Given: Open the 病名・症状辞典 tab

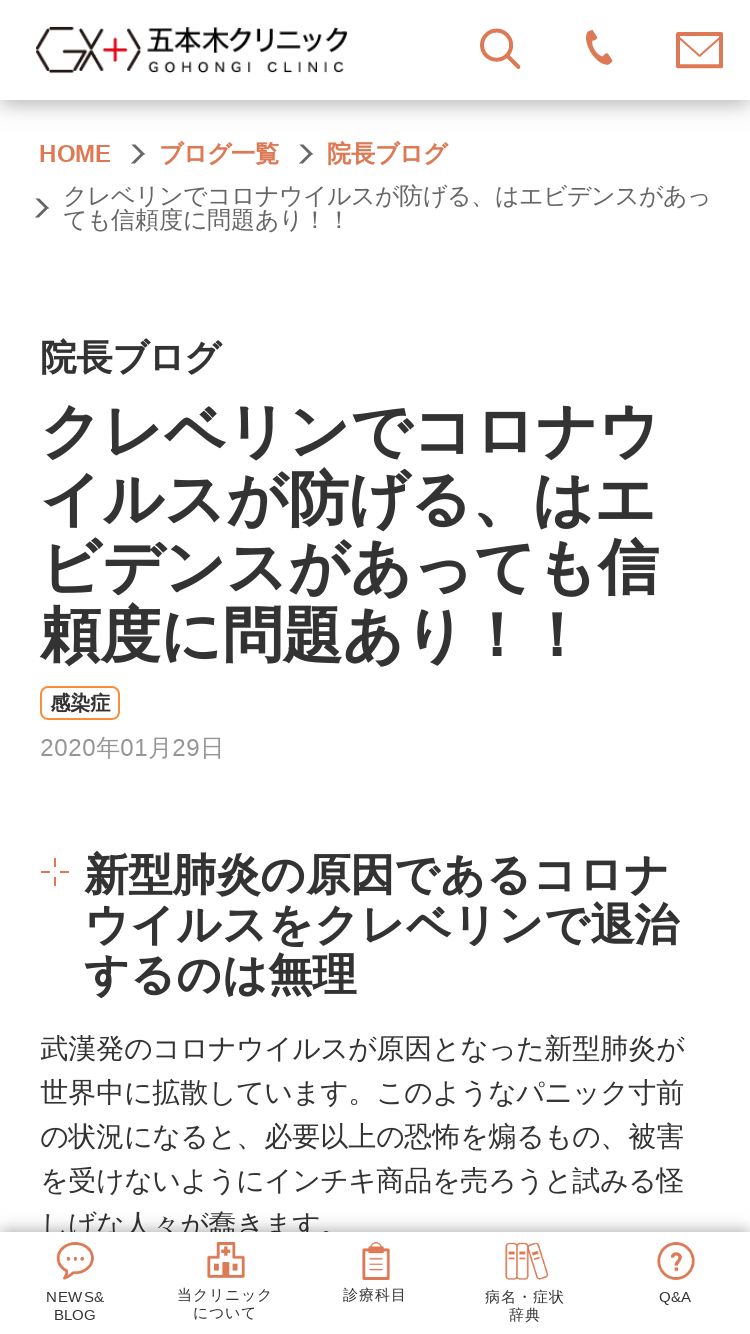Looking at the screenshot, I should coord(525,1283).
